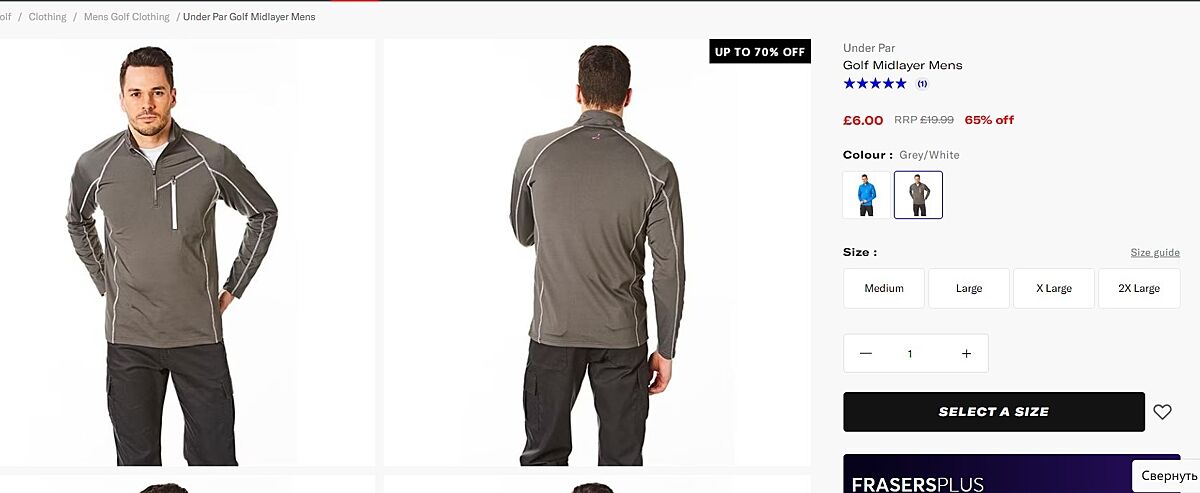Tap the Select a Size button
Screen dimensions: 1200x493
[x=993, y=412]
